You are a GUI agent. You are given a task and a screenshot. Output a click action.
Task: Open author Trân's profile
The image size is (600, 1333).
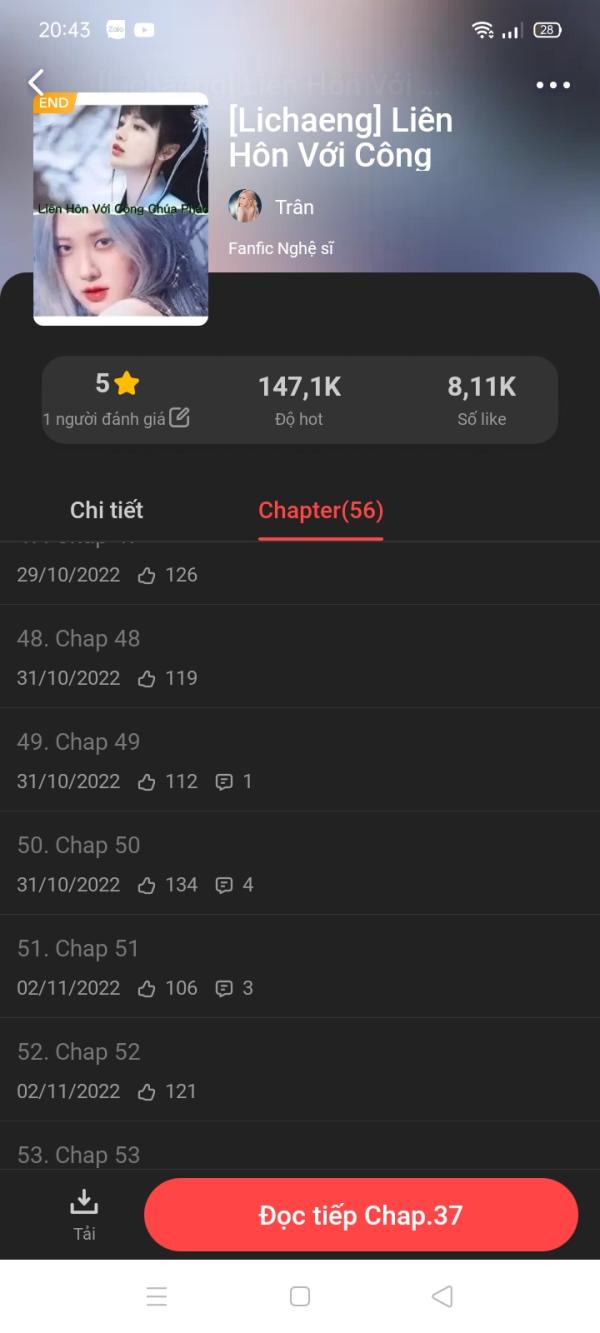coord(272,207)
